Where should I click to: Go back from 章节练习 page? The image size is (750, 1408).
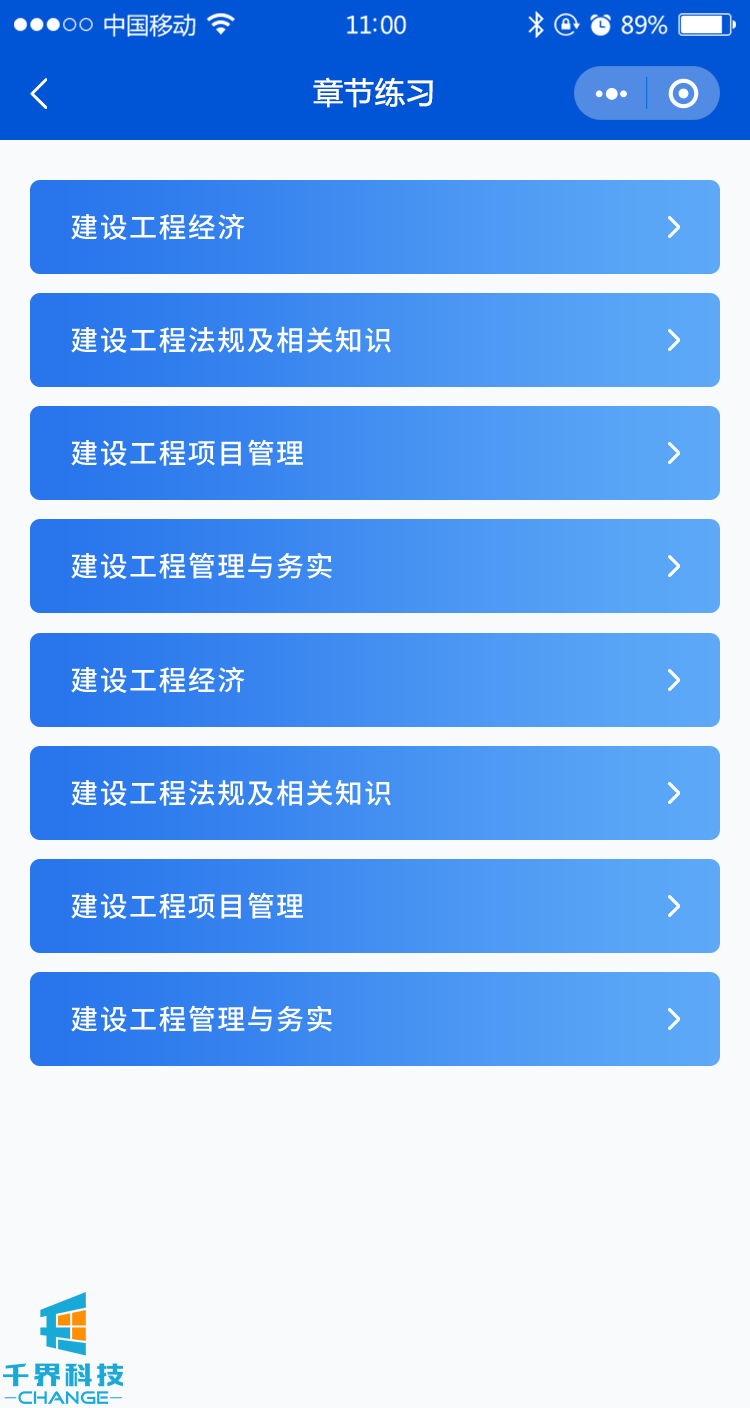[39, 94]
